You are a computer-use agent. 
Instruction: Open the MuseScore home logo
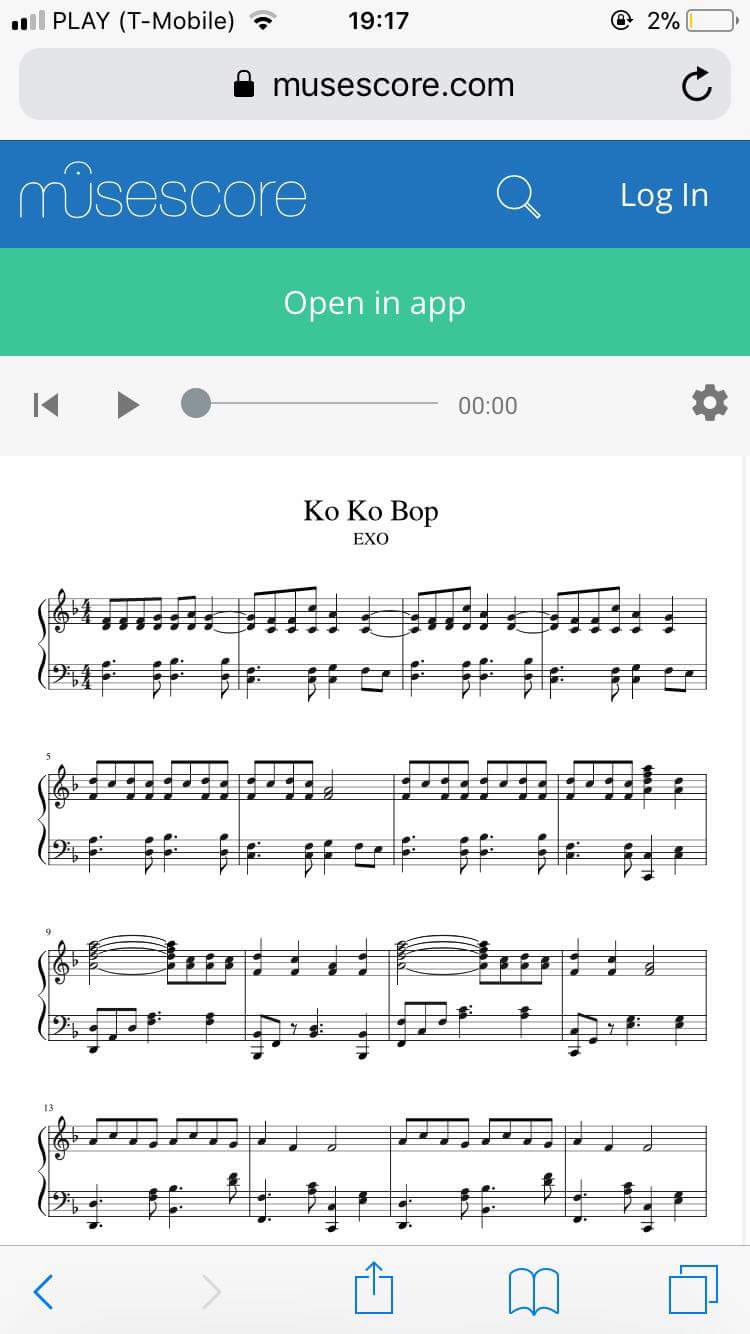(163, 192)
